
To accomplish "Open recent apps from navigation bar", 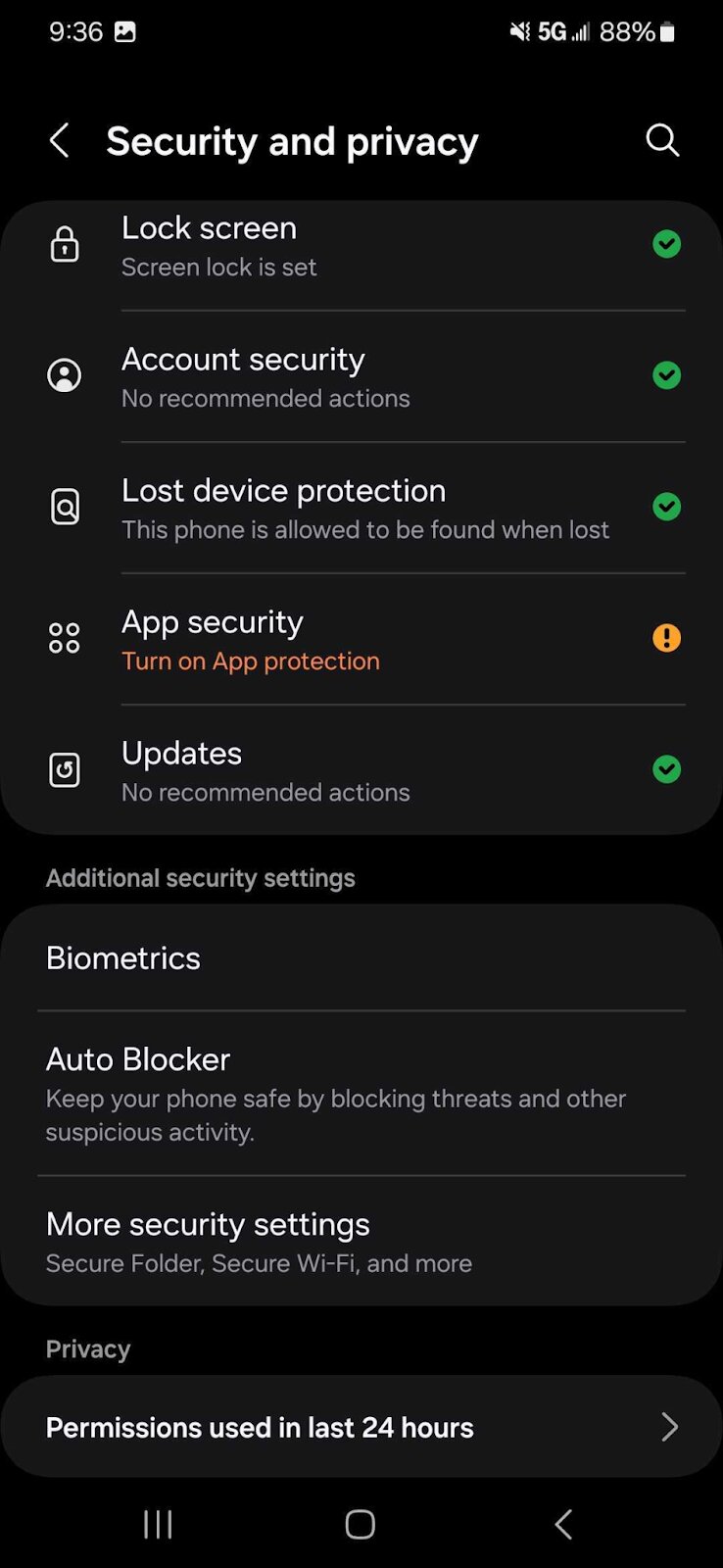I will click(x=158, y=1524).
